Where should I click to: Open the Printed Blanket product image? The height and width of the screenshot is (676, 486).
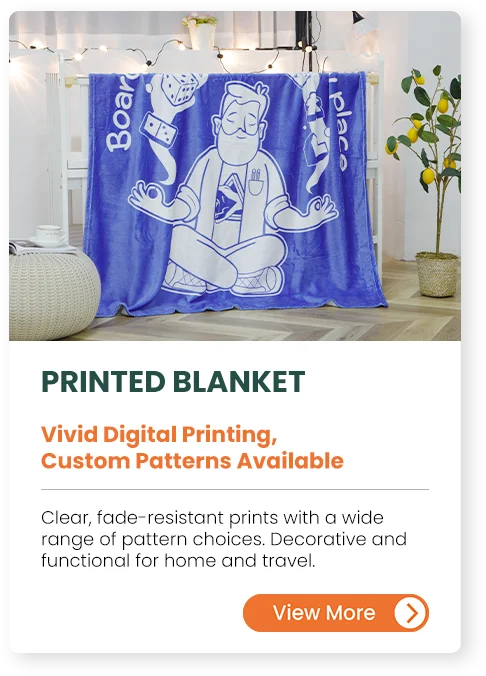point(235,176)
